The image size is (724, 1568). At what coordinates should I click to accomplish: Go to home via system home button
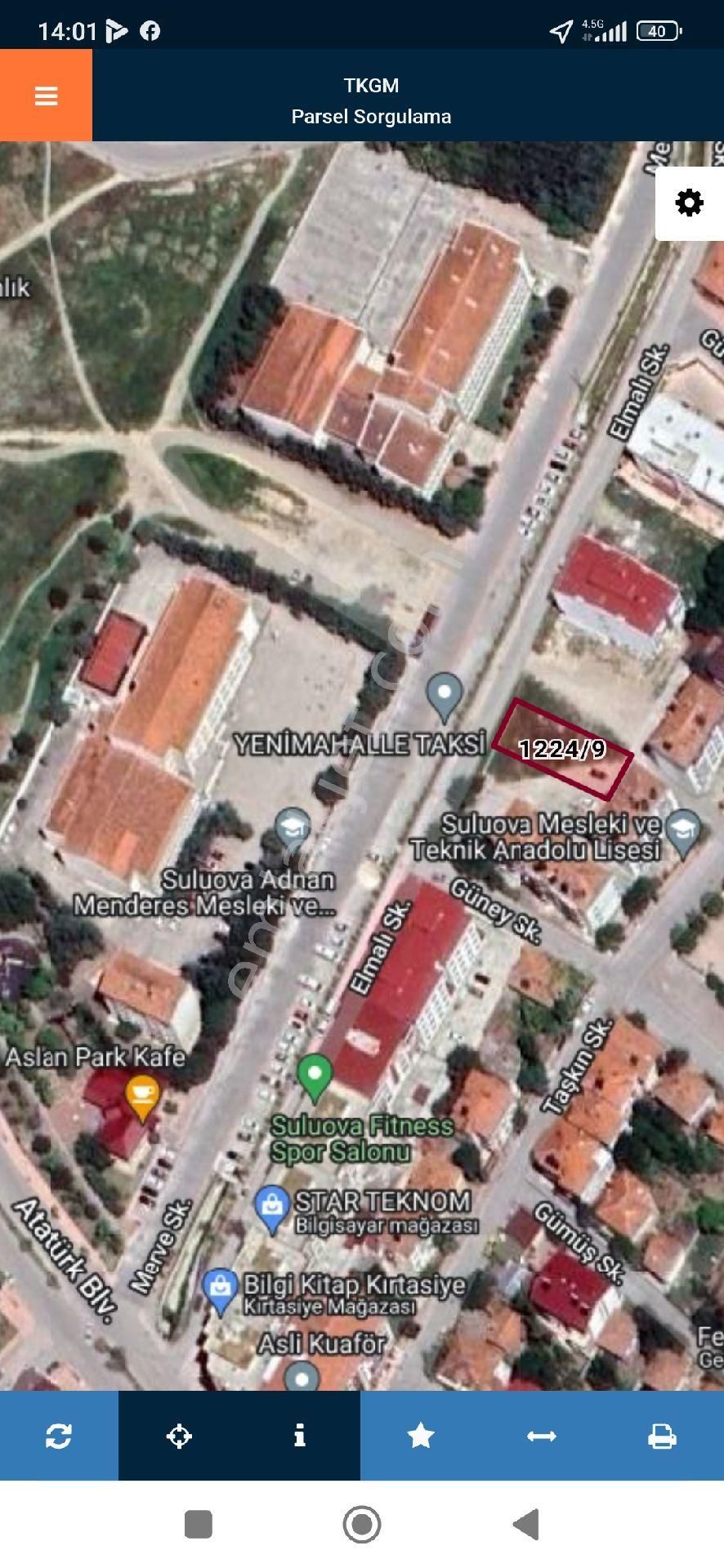(362, 1524)
